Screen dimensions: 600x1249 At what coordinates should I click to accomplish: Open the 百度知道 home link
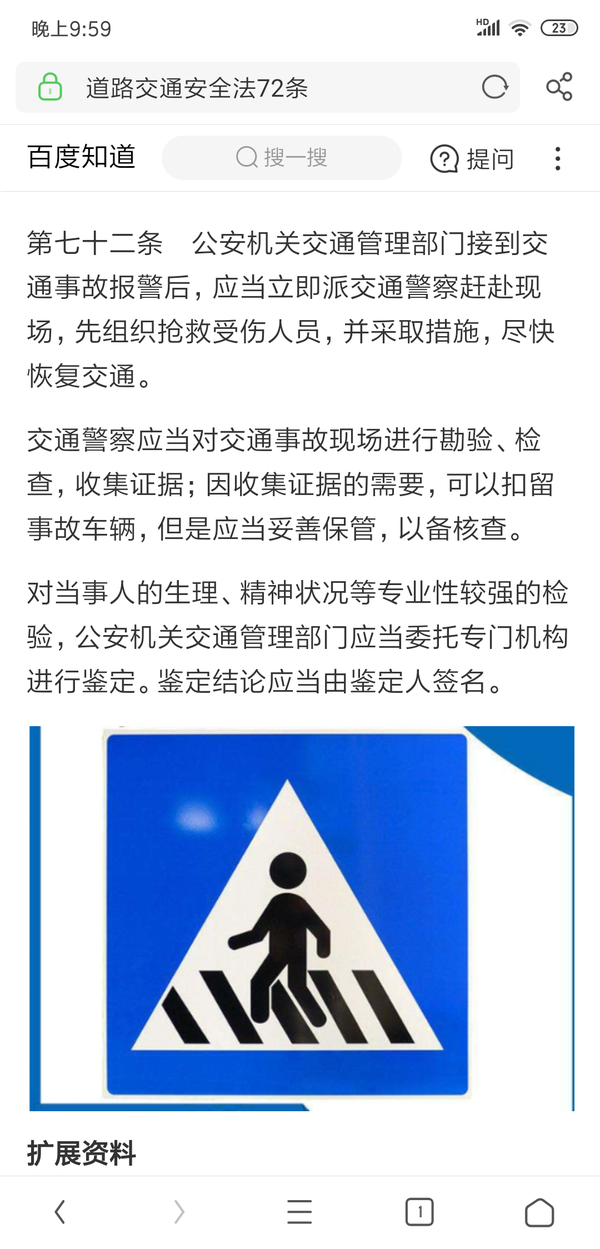click(x=82, y=157)
